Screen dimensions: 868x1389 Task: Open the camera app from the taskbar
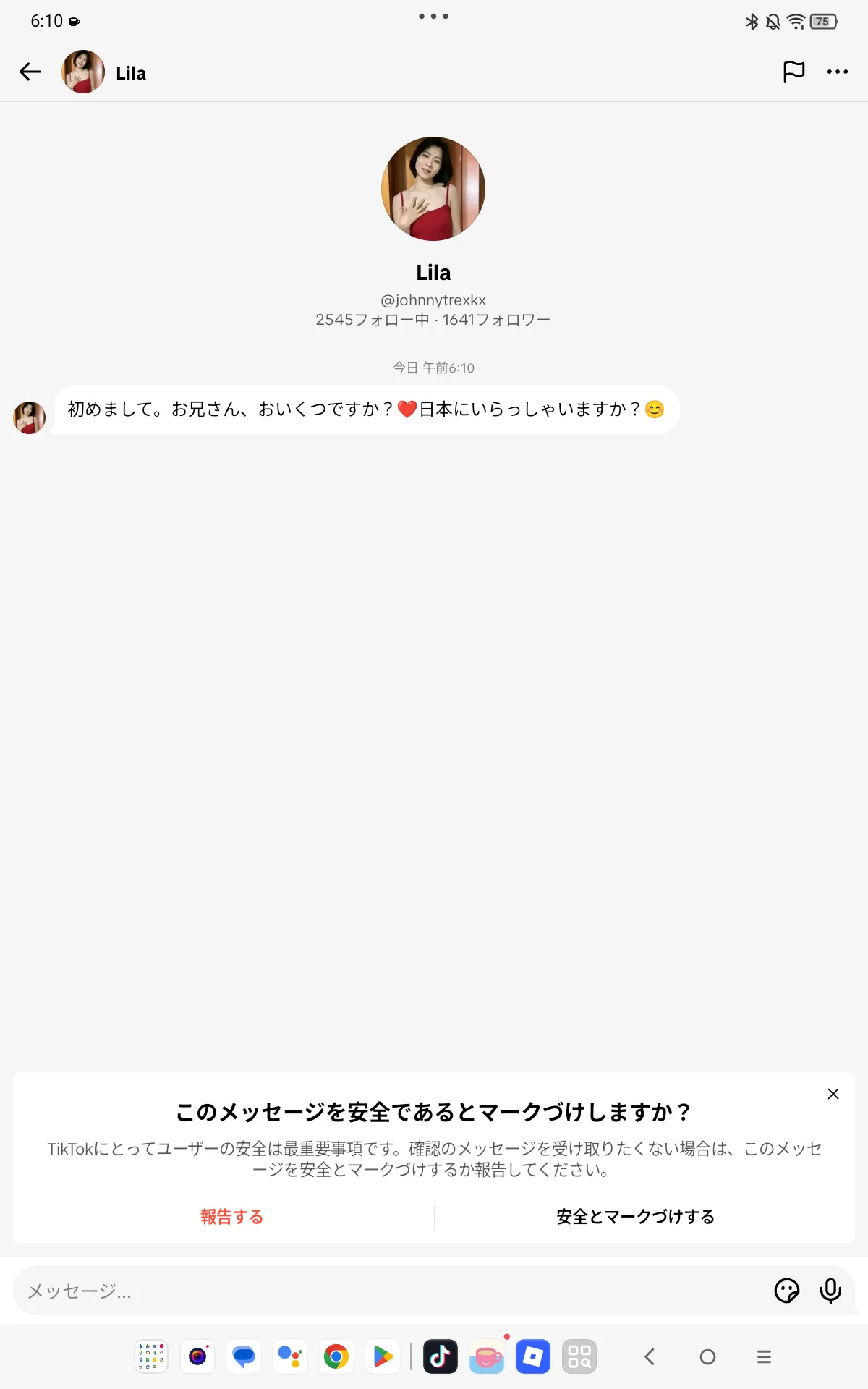click(x=197, y=1356)
